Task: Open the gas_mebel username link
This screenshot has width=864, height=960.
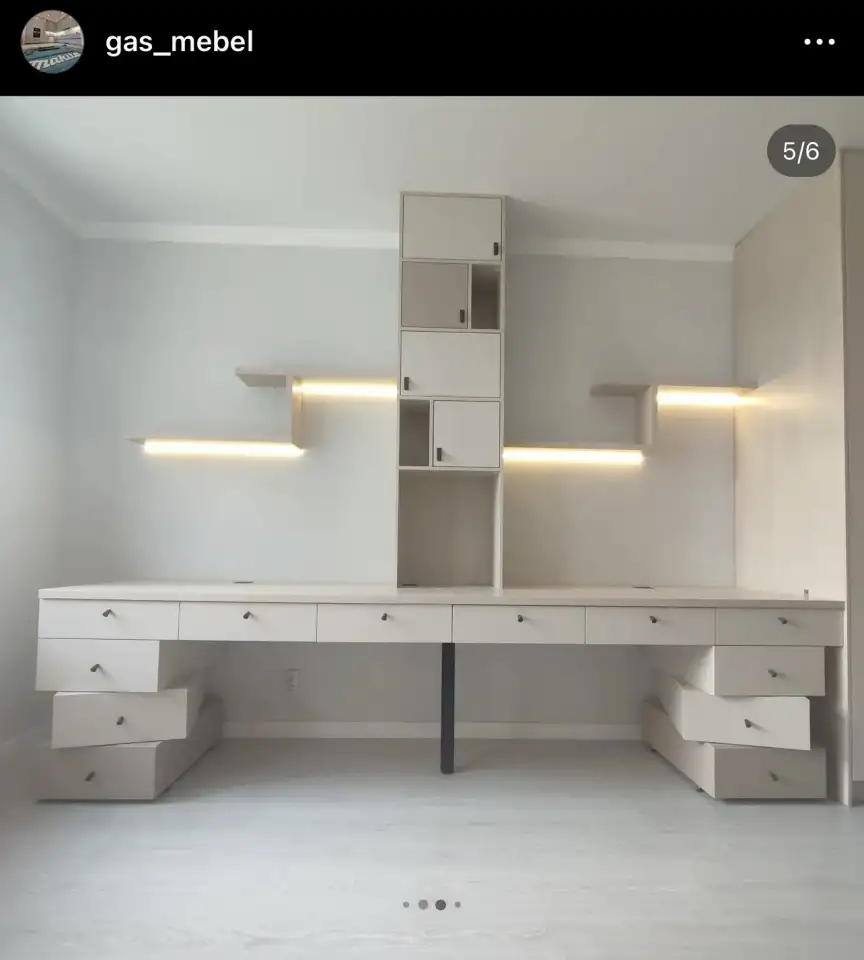Action: 179,42
